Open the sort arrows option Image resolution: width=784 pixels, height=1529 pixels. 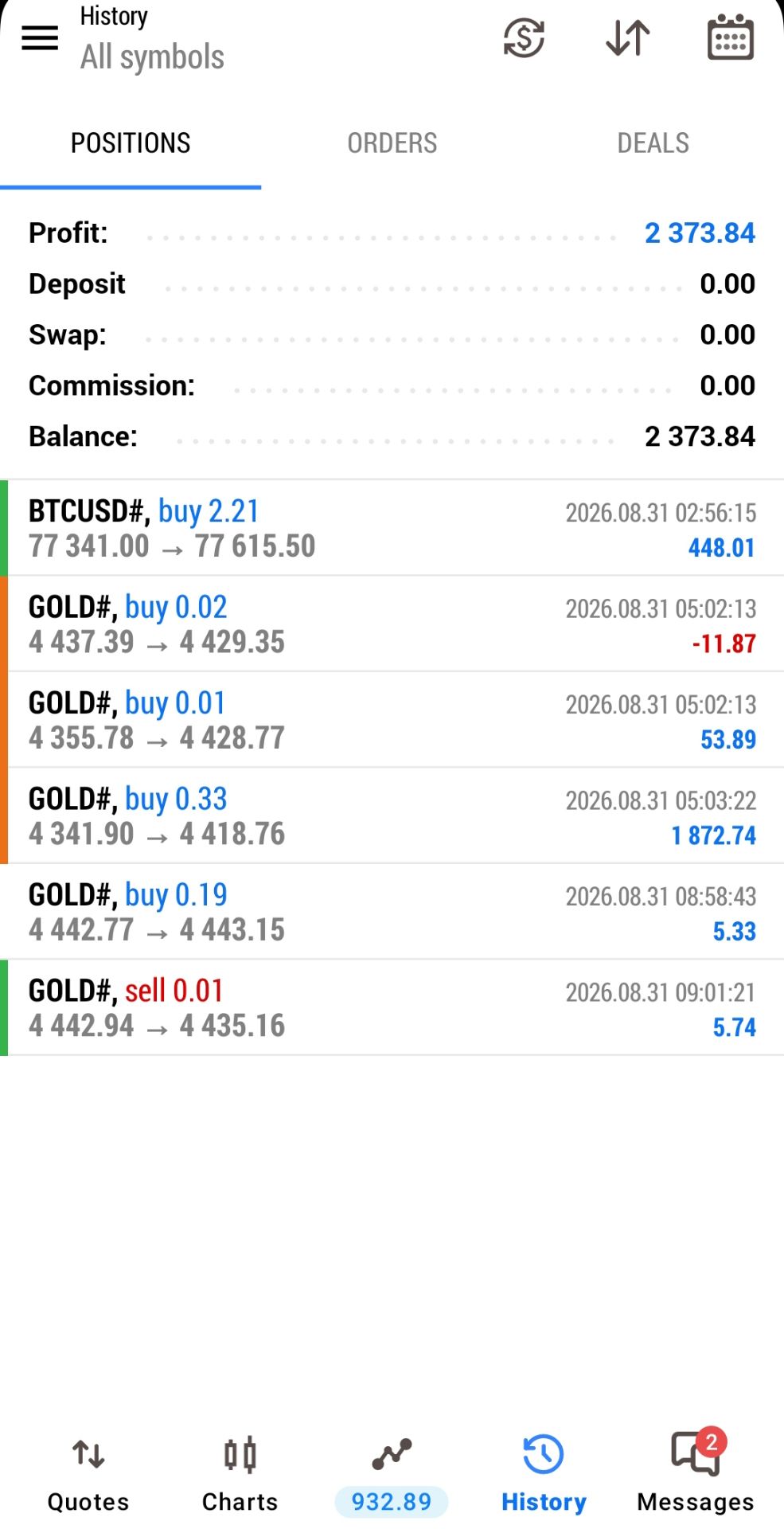627,37
